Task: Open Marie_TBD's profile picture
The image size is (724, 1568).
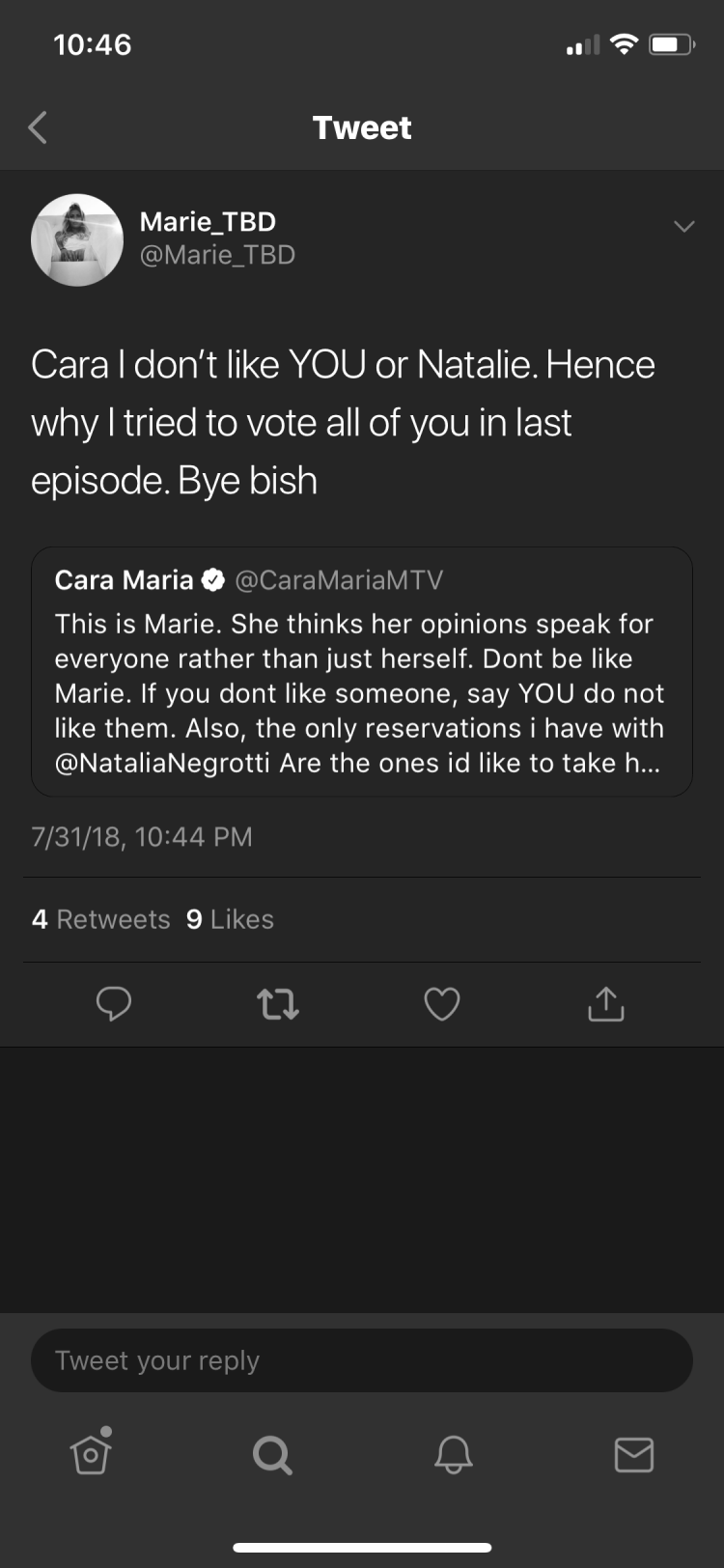Action: 77,239
